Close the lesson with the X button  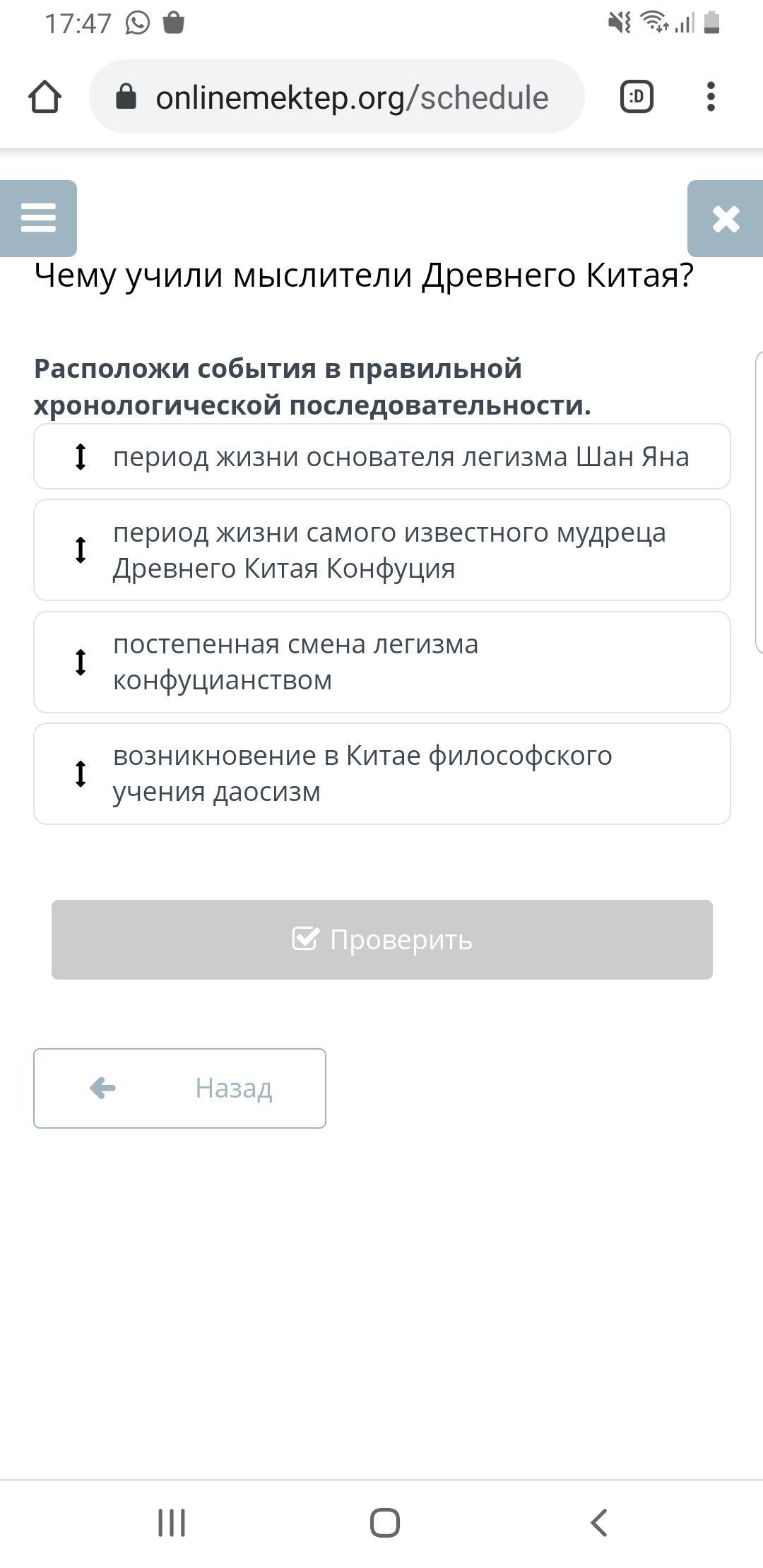(726, 218)
